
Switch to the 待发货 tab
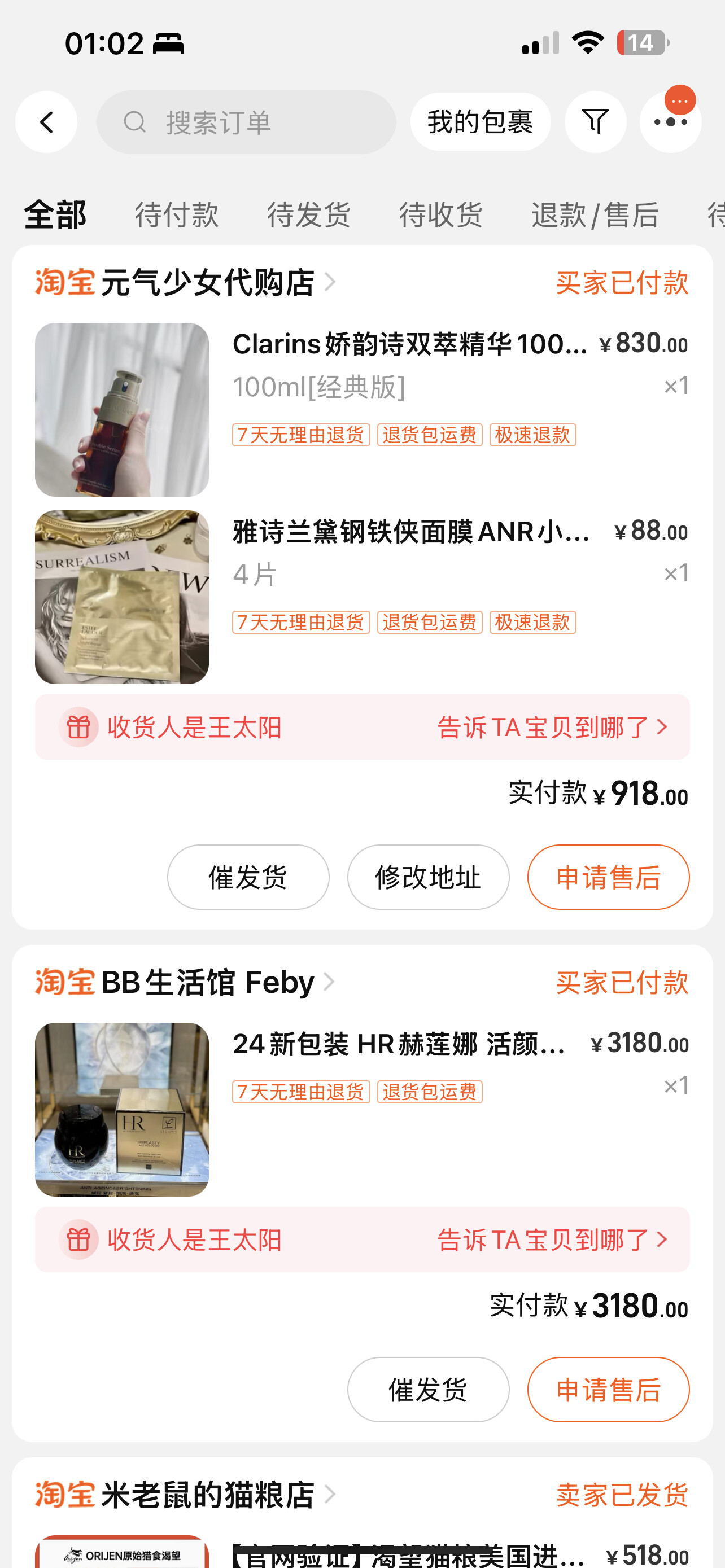pos(309,215)
